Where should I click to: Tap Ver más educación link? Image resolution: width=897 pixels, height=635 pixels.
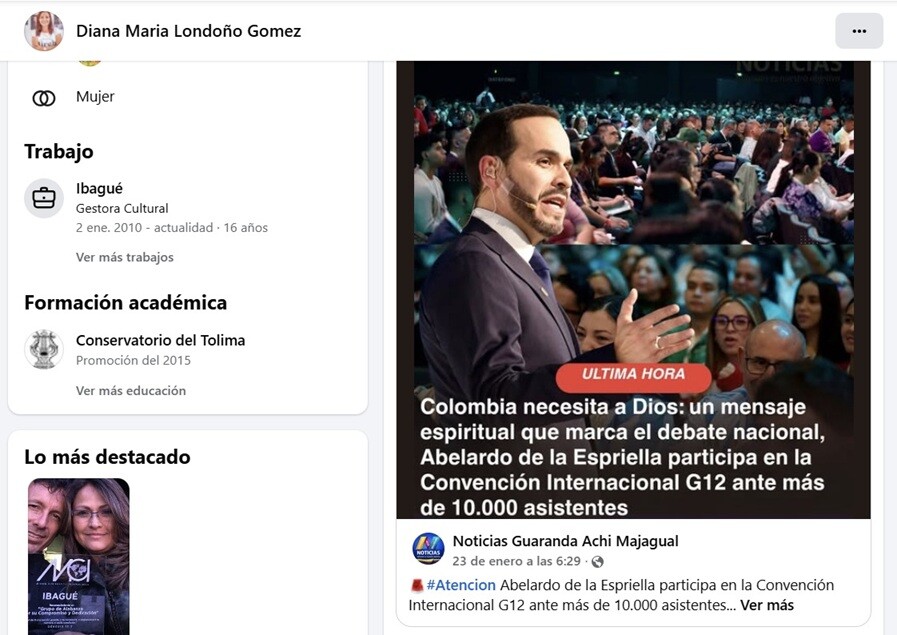[131, 391]
